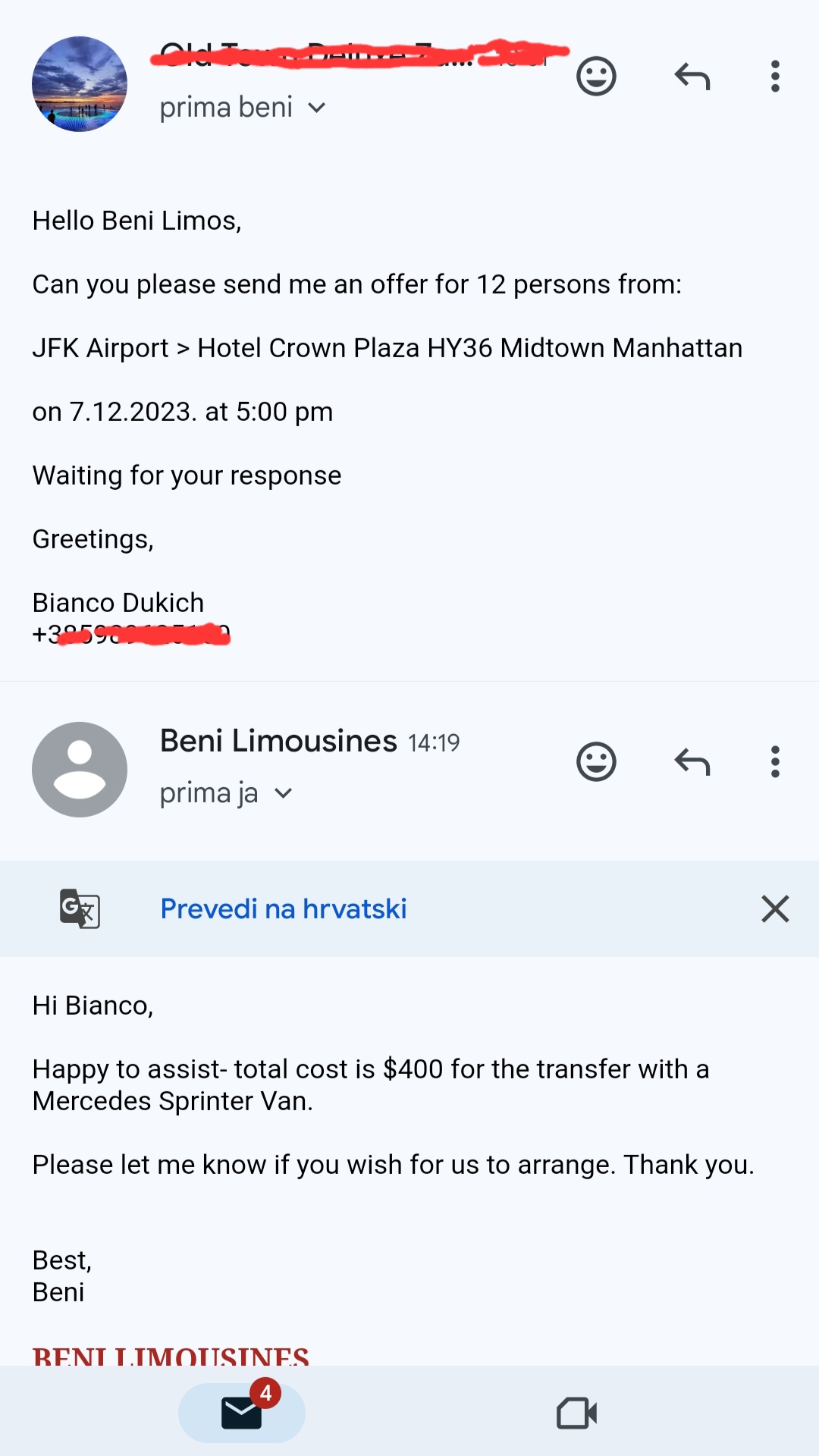Switch to the Meet video tab
Image resolution: width=819 pixels, height=1456 pixels.
click(x=576, y=1413)
